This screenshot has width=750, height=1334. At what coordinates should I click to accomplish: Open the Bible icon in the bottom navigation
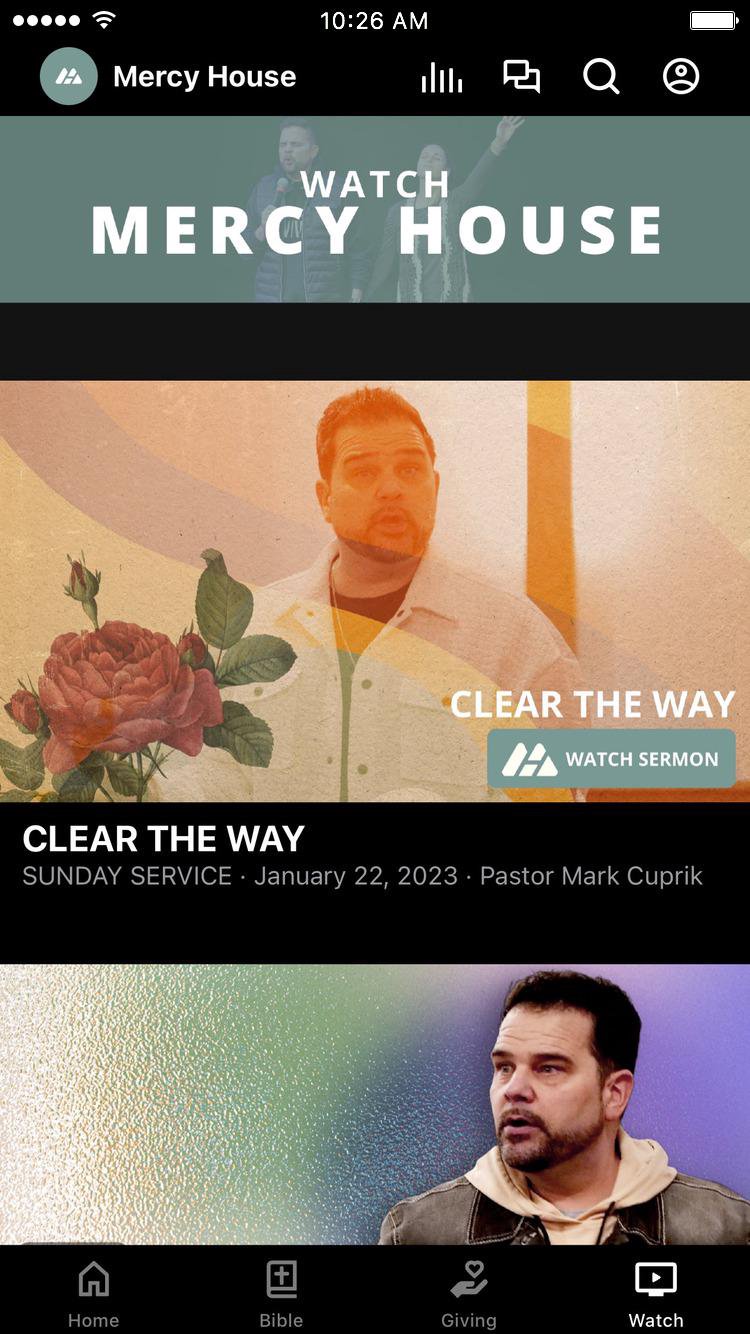point(281,1279)
